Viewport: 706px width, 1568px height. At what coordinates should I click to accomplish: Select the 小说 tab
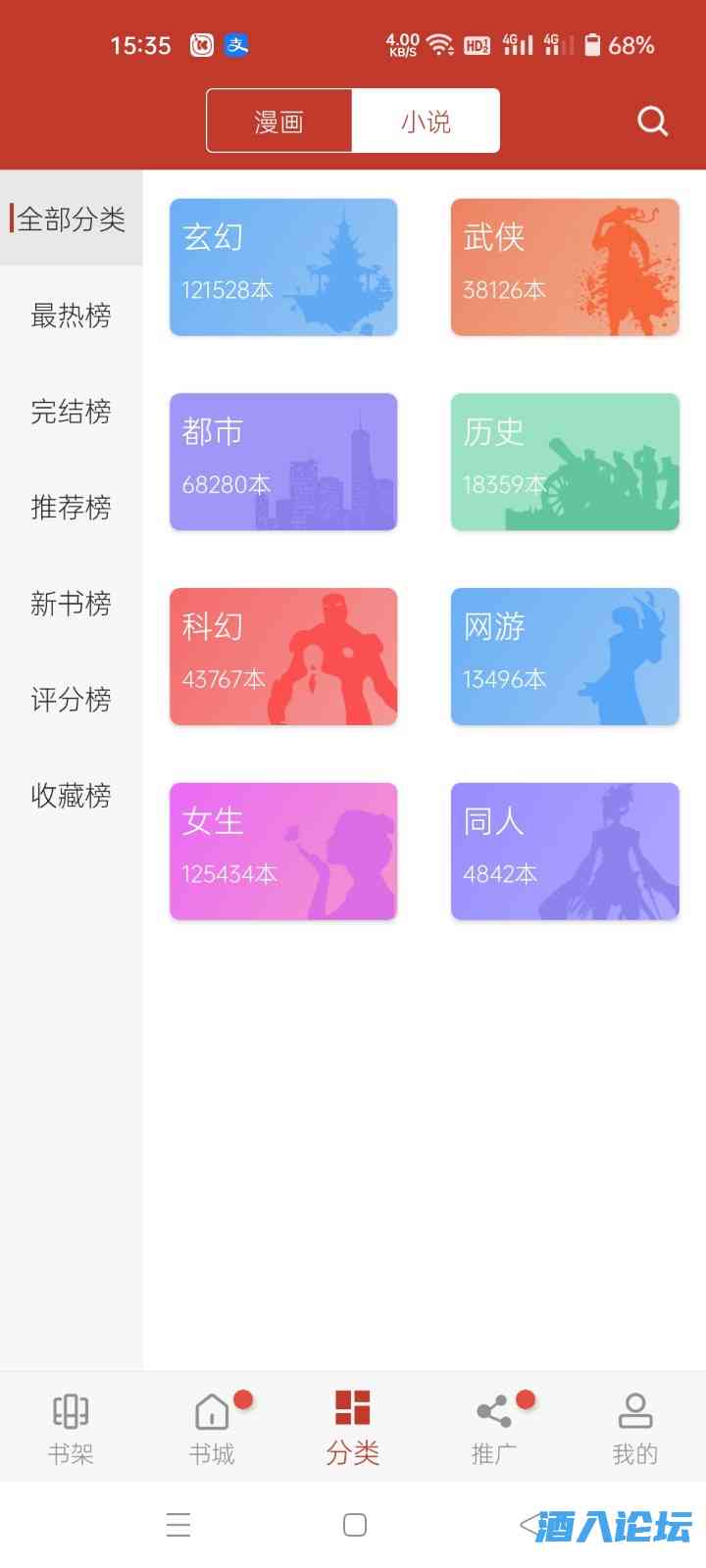pyautogui.click(x=426, y=122)
